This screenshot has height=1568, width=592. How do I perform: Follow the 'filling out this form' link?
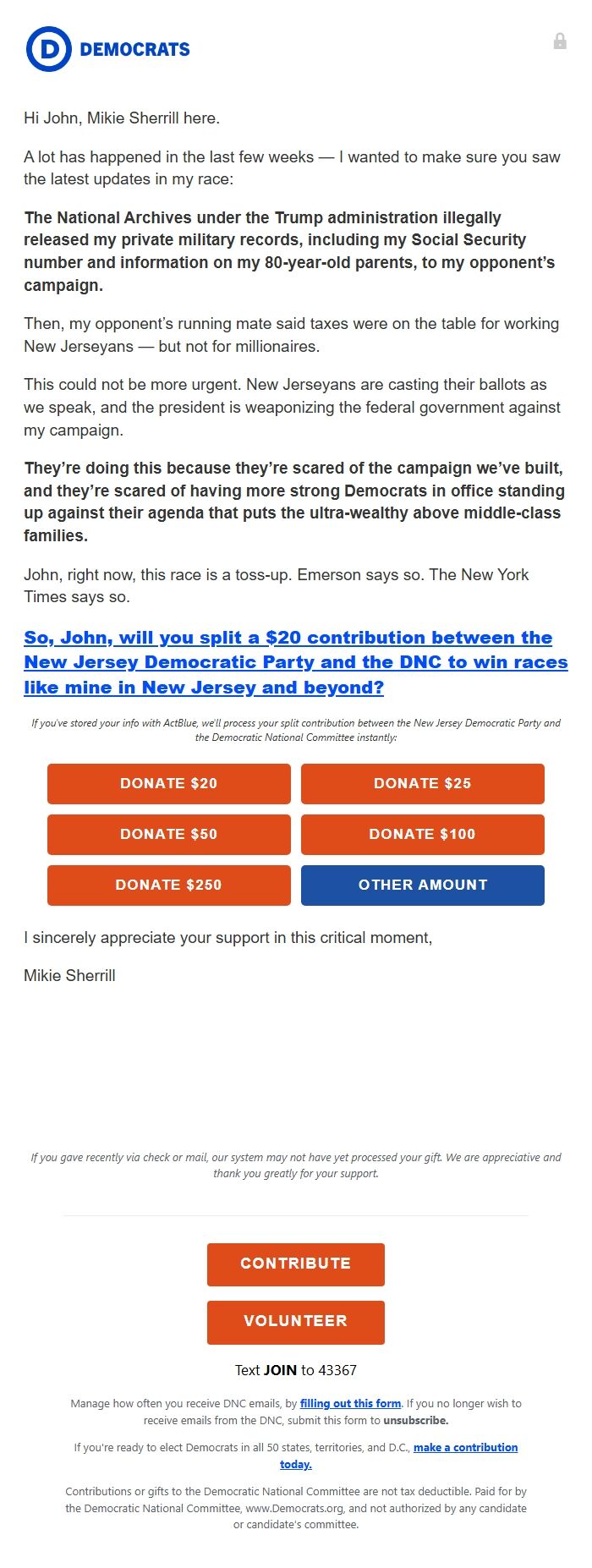pyautogui.click(x=350, y=1403)
